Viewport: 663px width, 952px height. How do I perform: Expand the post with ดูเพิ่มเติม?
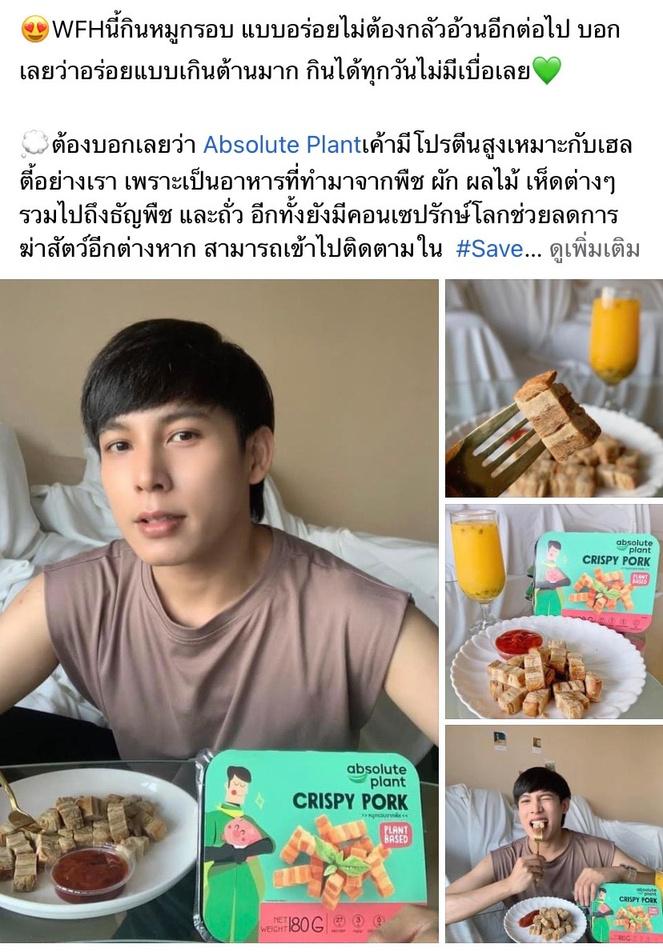pos(594,250)
